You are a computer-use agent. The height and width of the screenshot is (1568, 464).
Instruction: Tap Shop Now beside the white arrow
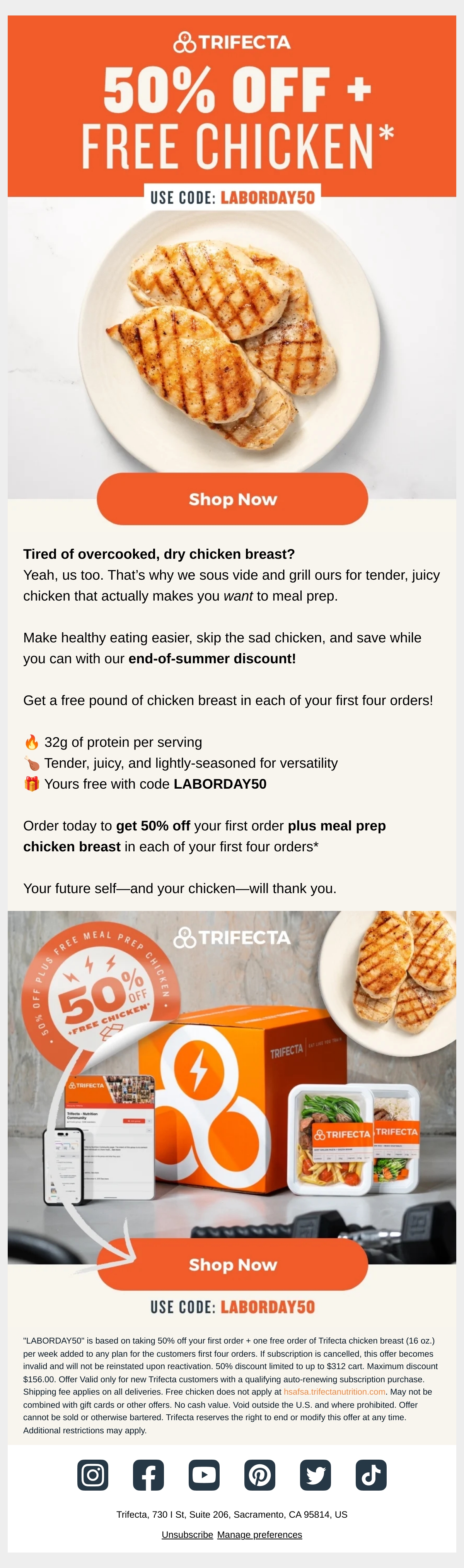232,1264
